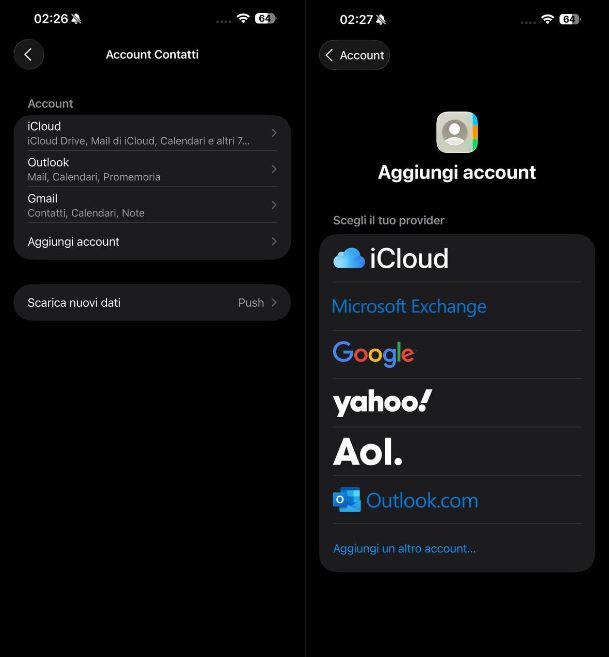610x657 pixels.
Task: Go back from Account Contatti screen
Action: (x=28, y=55)
